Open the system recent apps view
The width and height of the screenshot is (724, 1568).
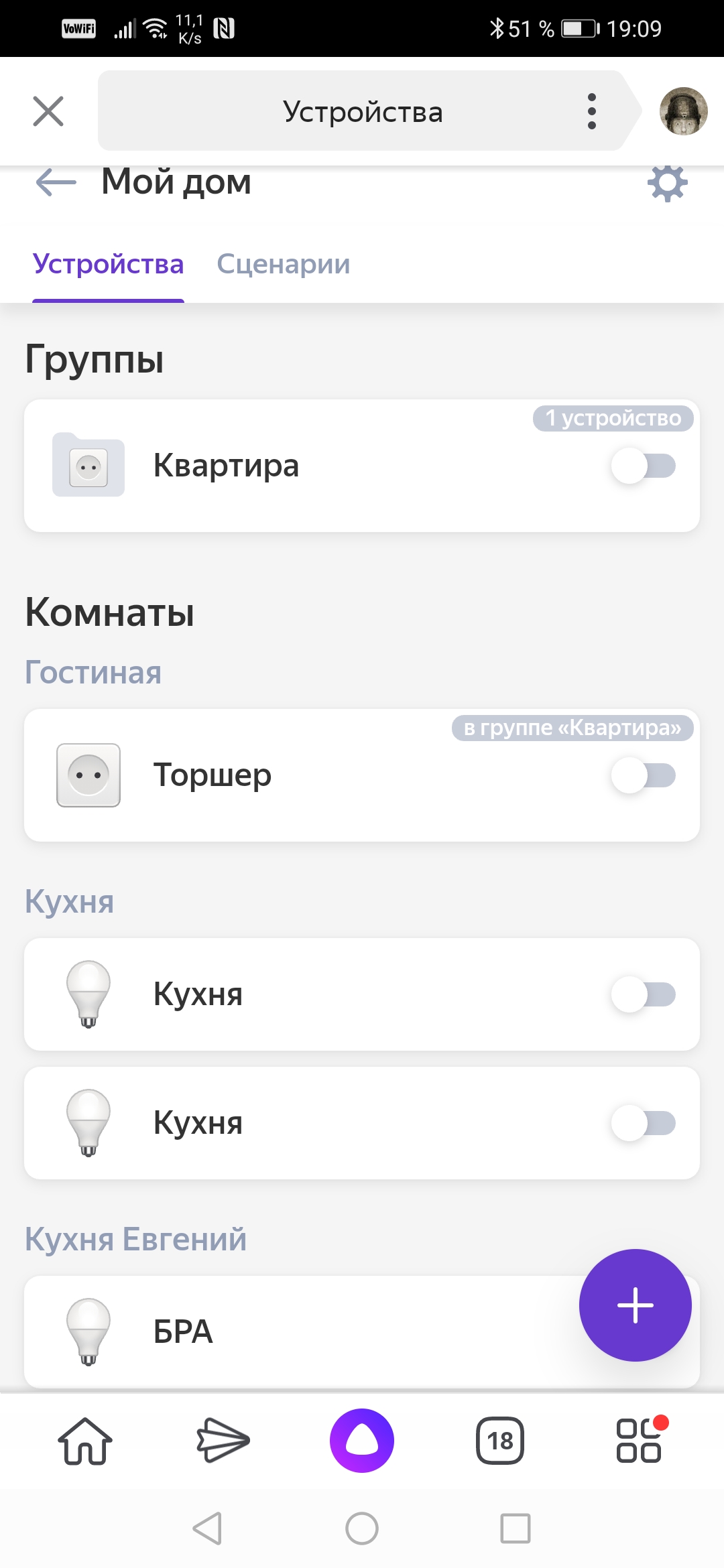(515, 1528)
